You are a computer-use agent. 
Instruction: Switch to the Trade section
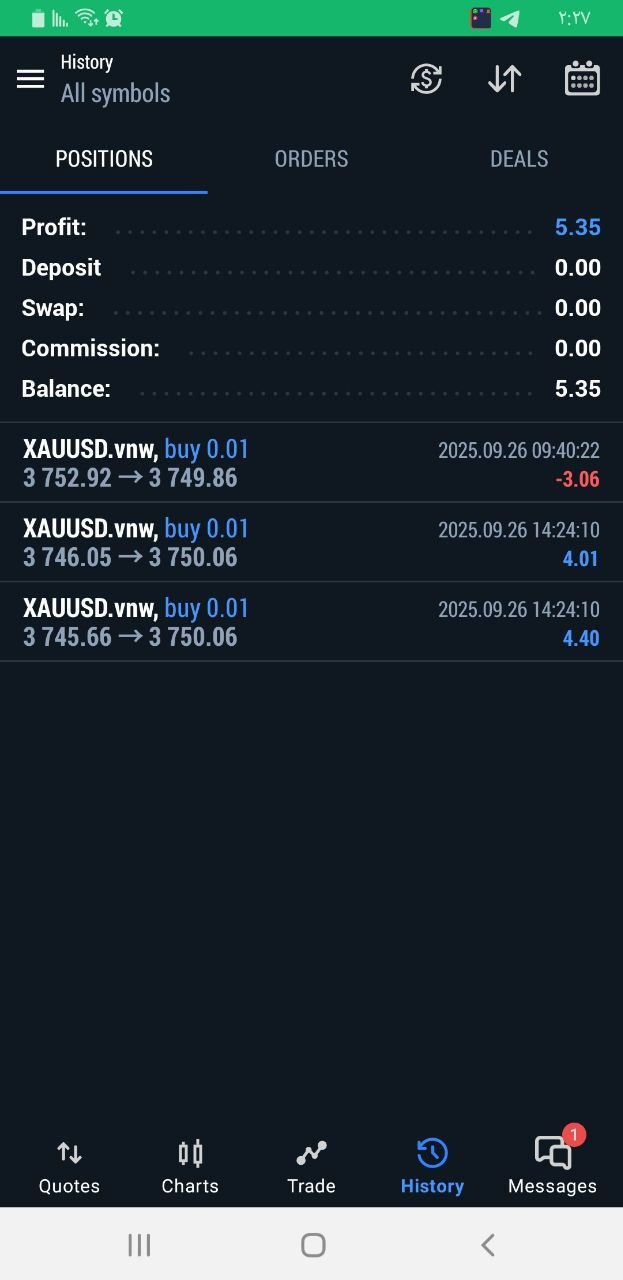311,1167
